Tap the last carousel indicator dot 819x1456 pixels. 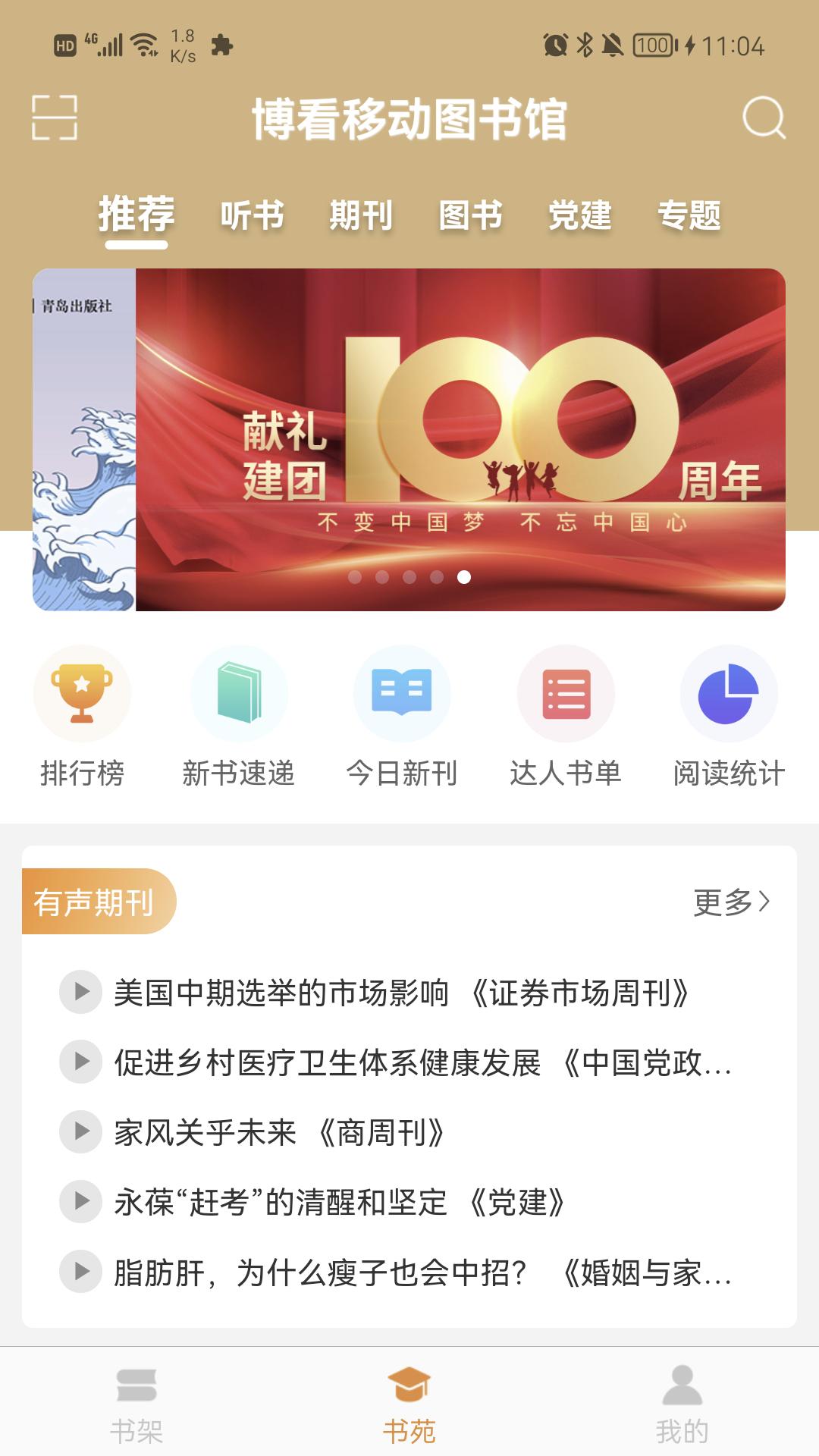click(462, 576)
